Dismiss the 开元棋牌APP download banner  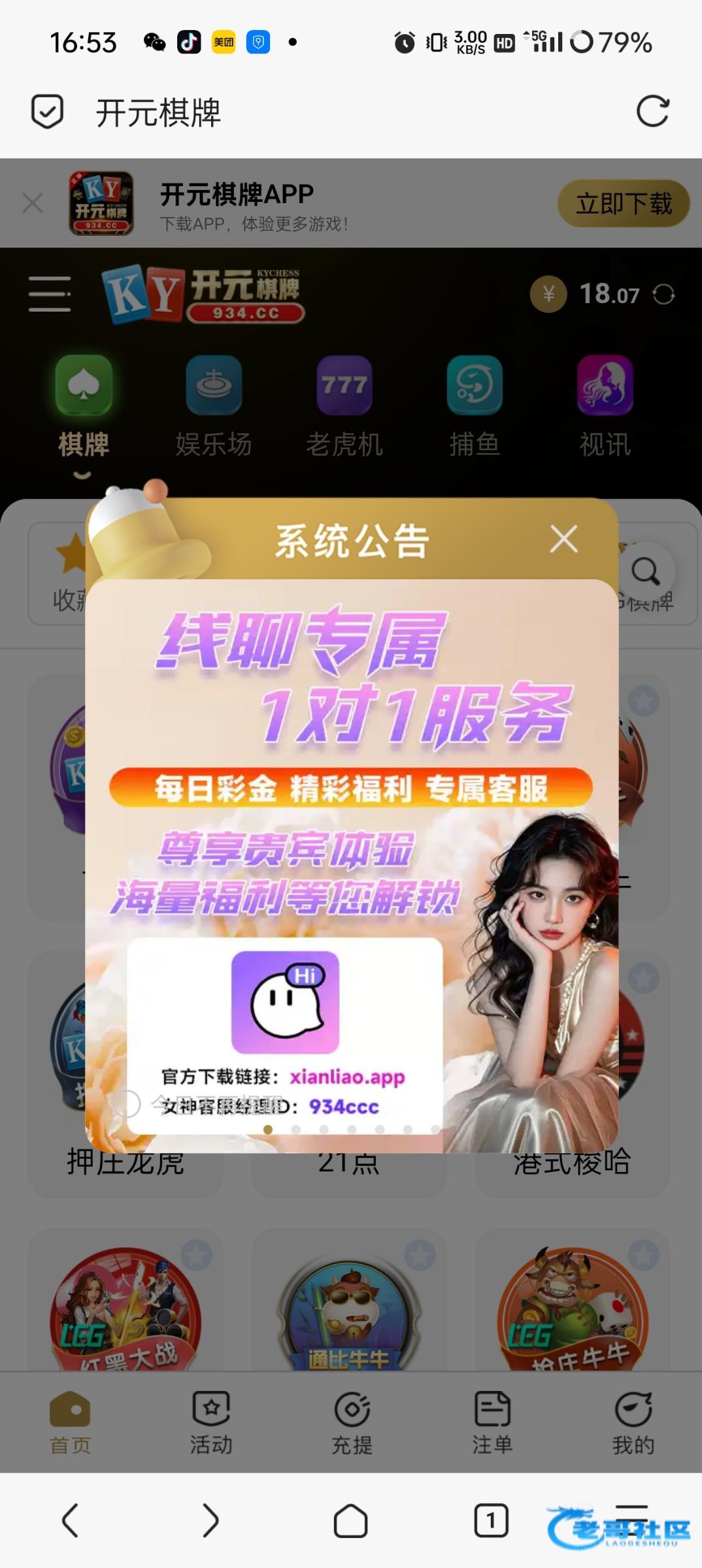(33, 203)
